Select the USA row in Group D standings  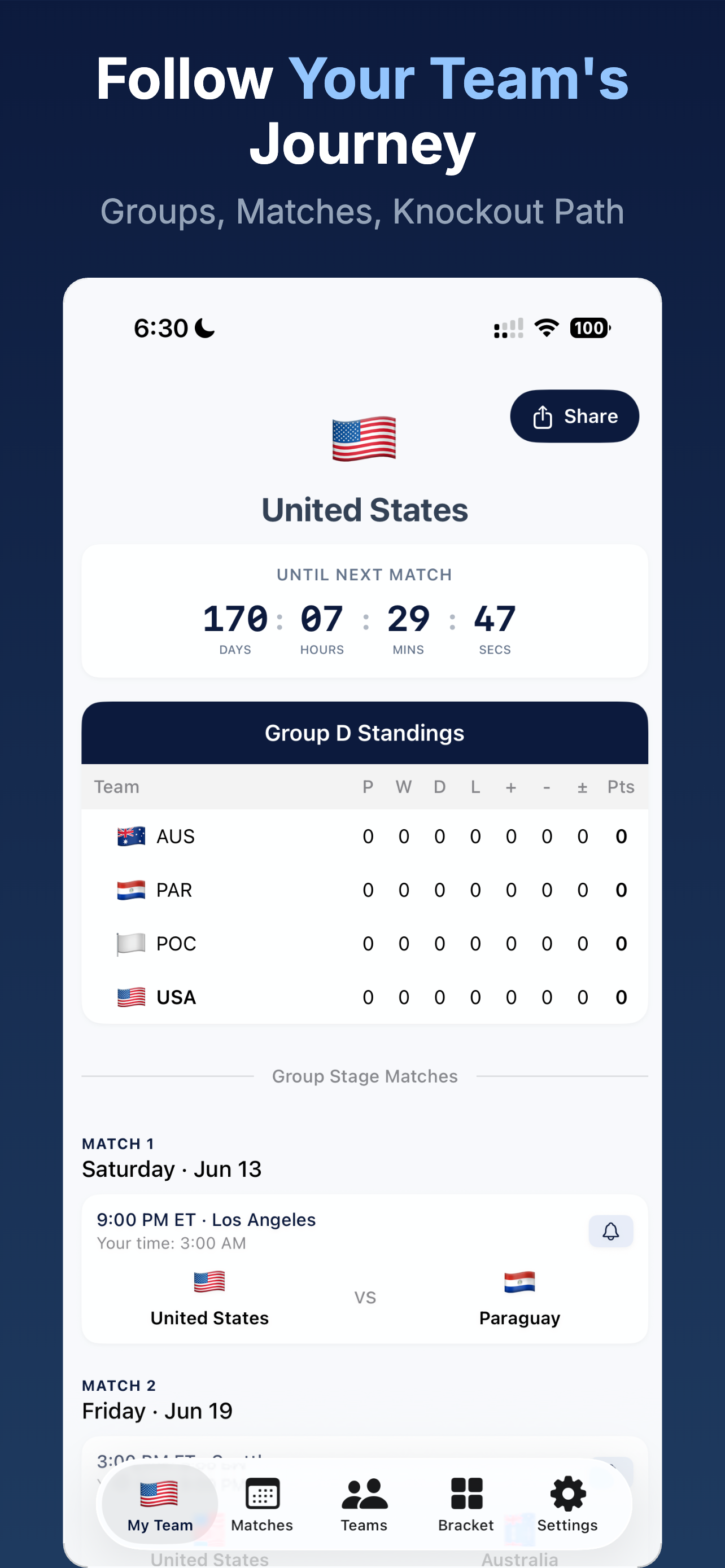coord(364,997)
